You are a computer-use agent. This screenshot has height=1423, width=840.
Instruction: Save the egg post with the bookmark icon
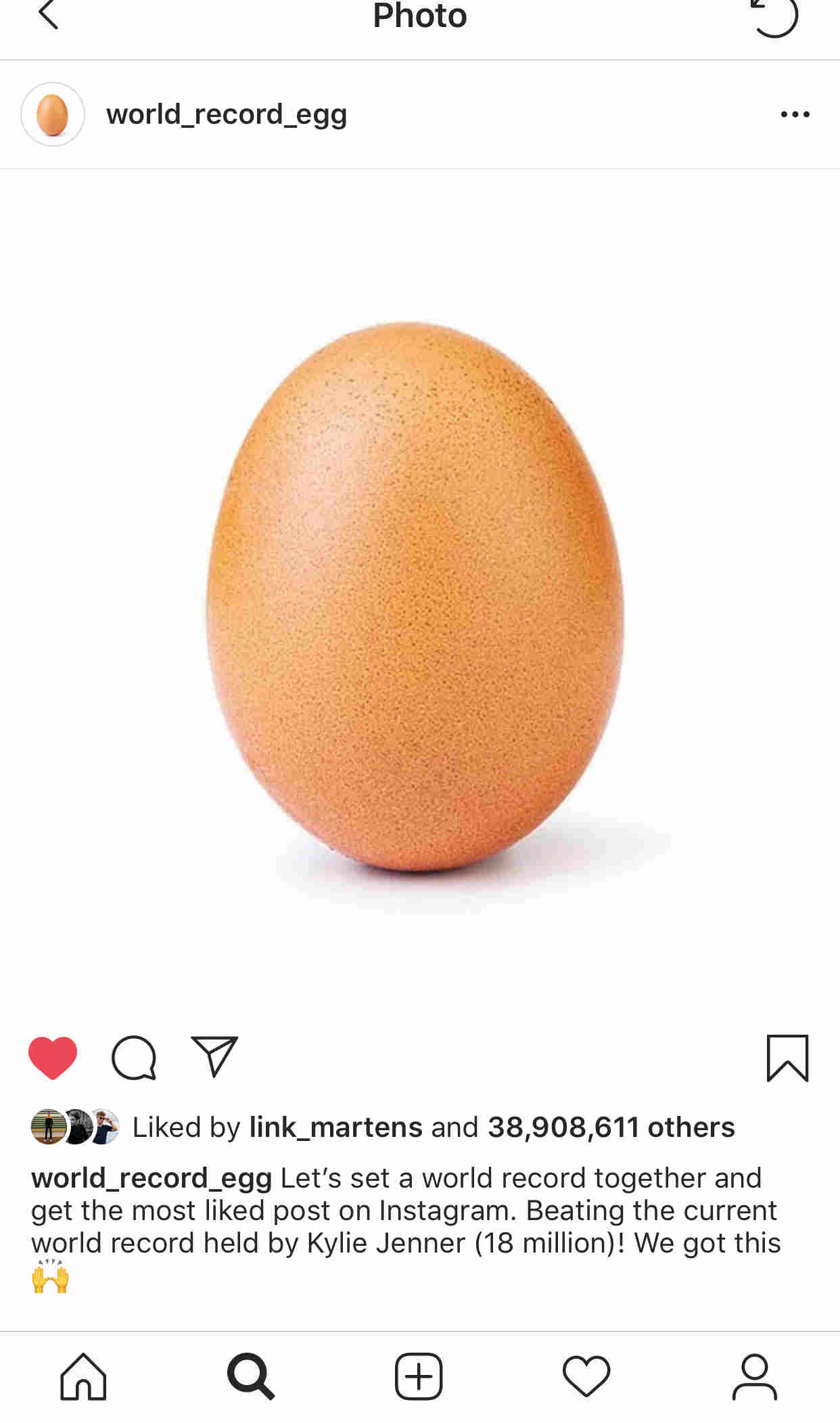tap(787, 1058)
